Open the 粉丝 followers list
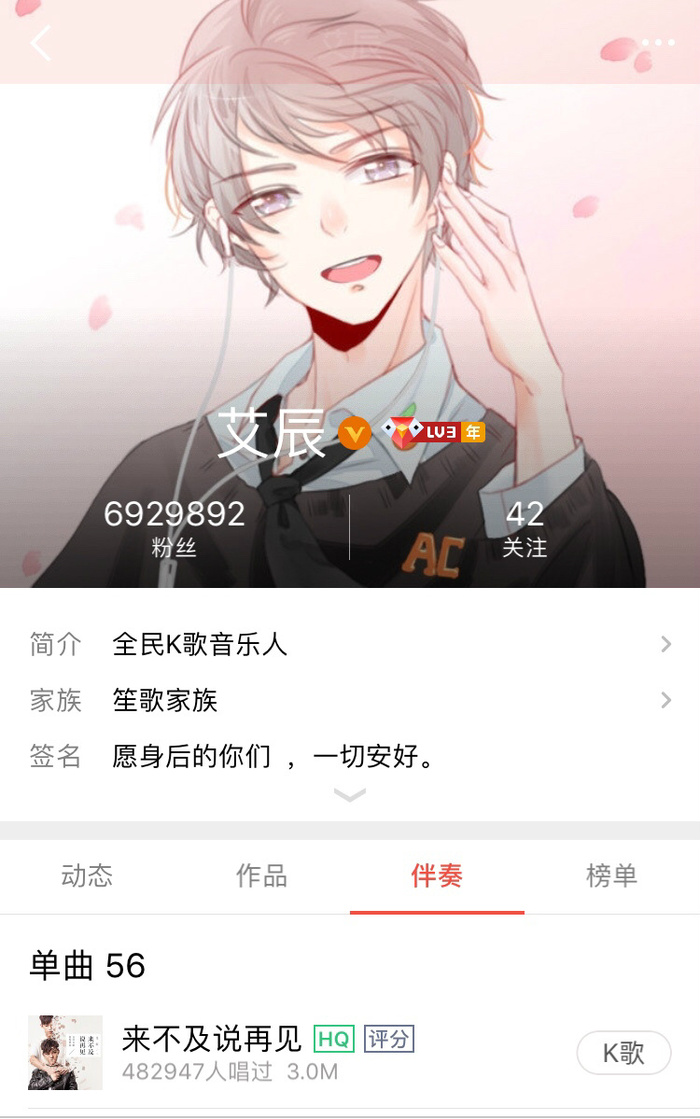 [x=174, y=527]
